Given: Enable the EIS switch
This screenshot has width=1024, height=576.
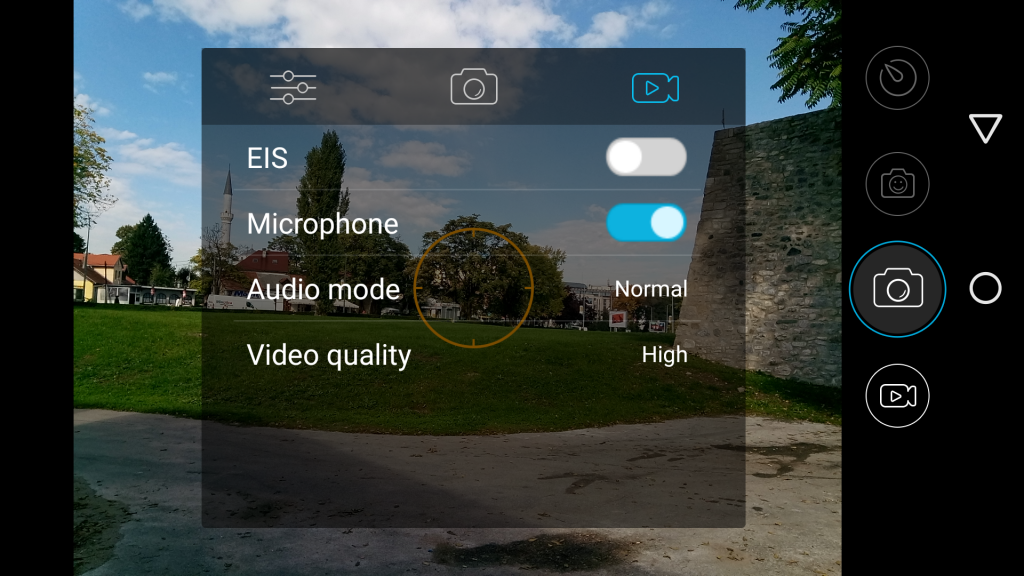Looking at the screenshot, I should tap(646, 157).
